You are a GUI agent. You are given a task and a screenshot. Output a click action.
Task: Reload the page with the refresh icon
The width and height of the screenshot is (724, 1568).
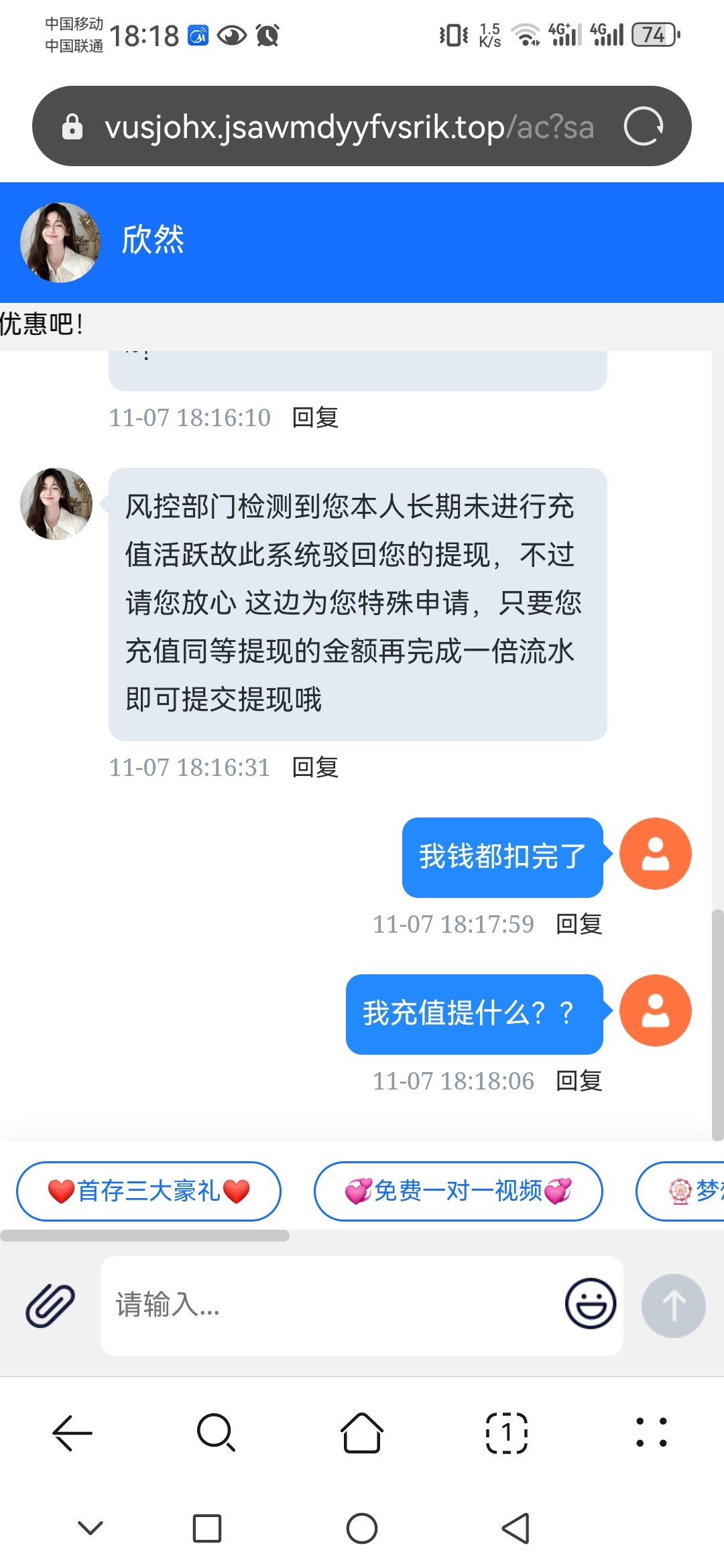point(642,126)
